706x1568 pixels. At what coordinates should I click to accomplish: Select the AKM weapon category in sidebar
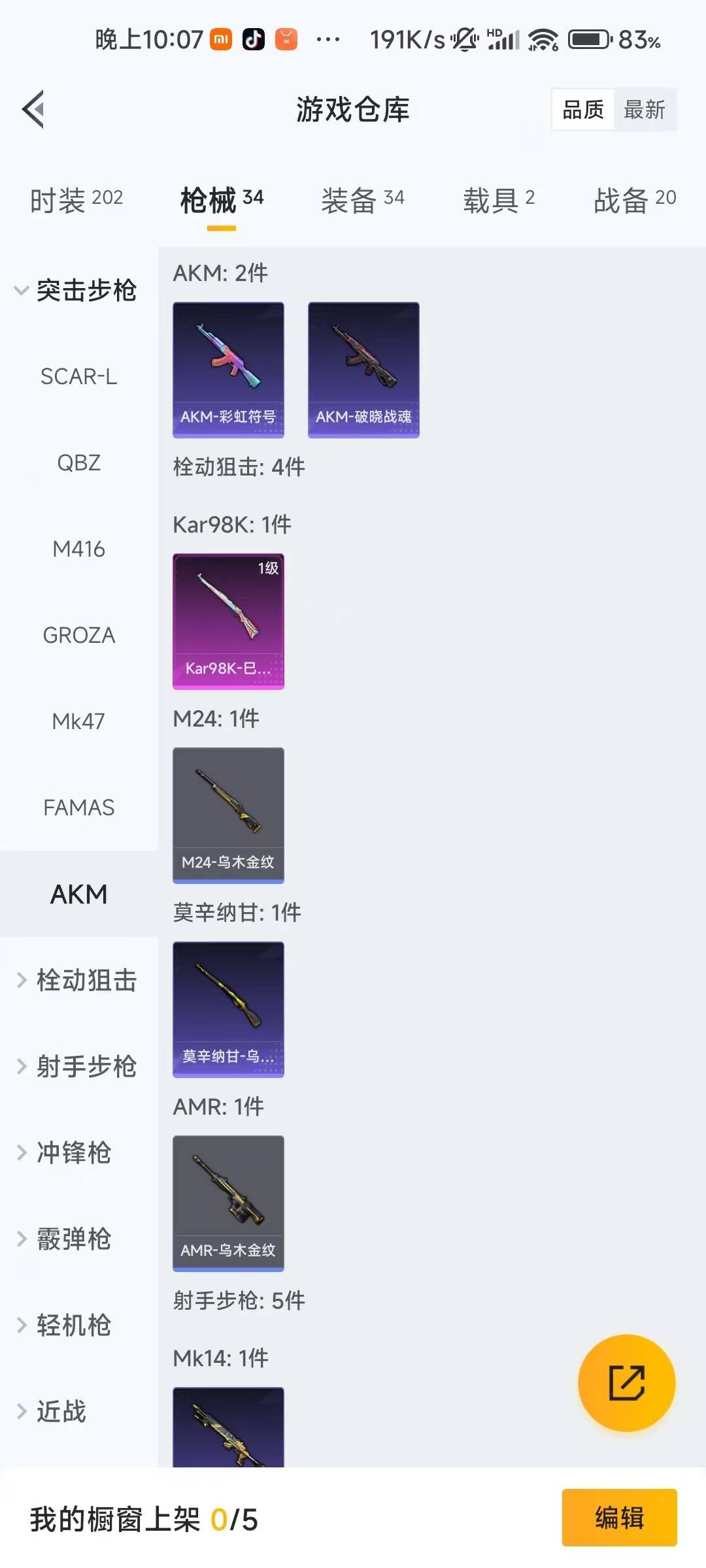pyautogui.click(x=78, y=894)
